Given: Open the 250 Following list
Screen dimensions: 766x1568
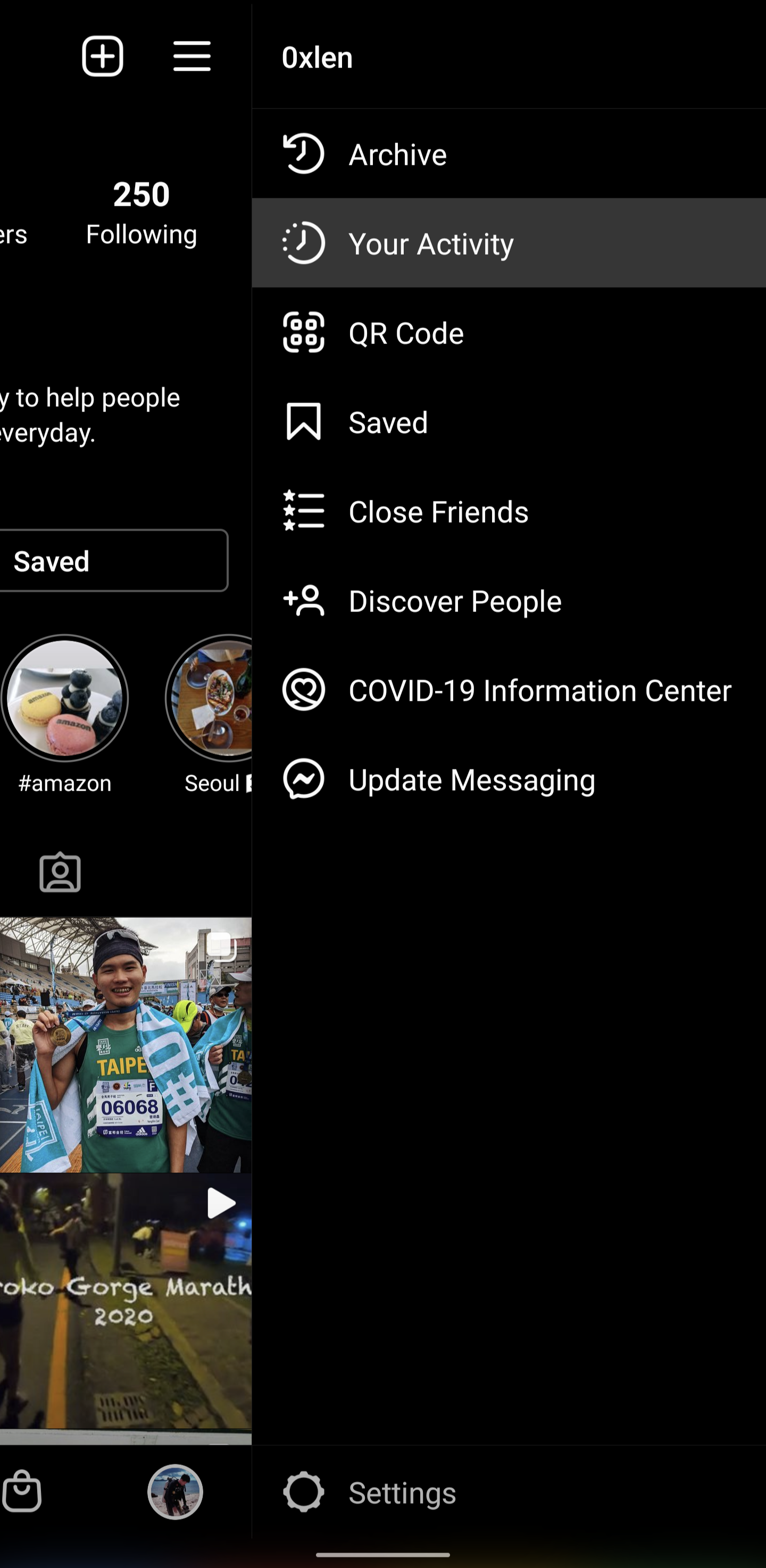Looking at the screenshot, I should [x=141, y=213].
